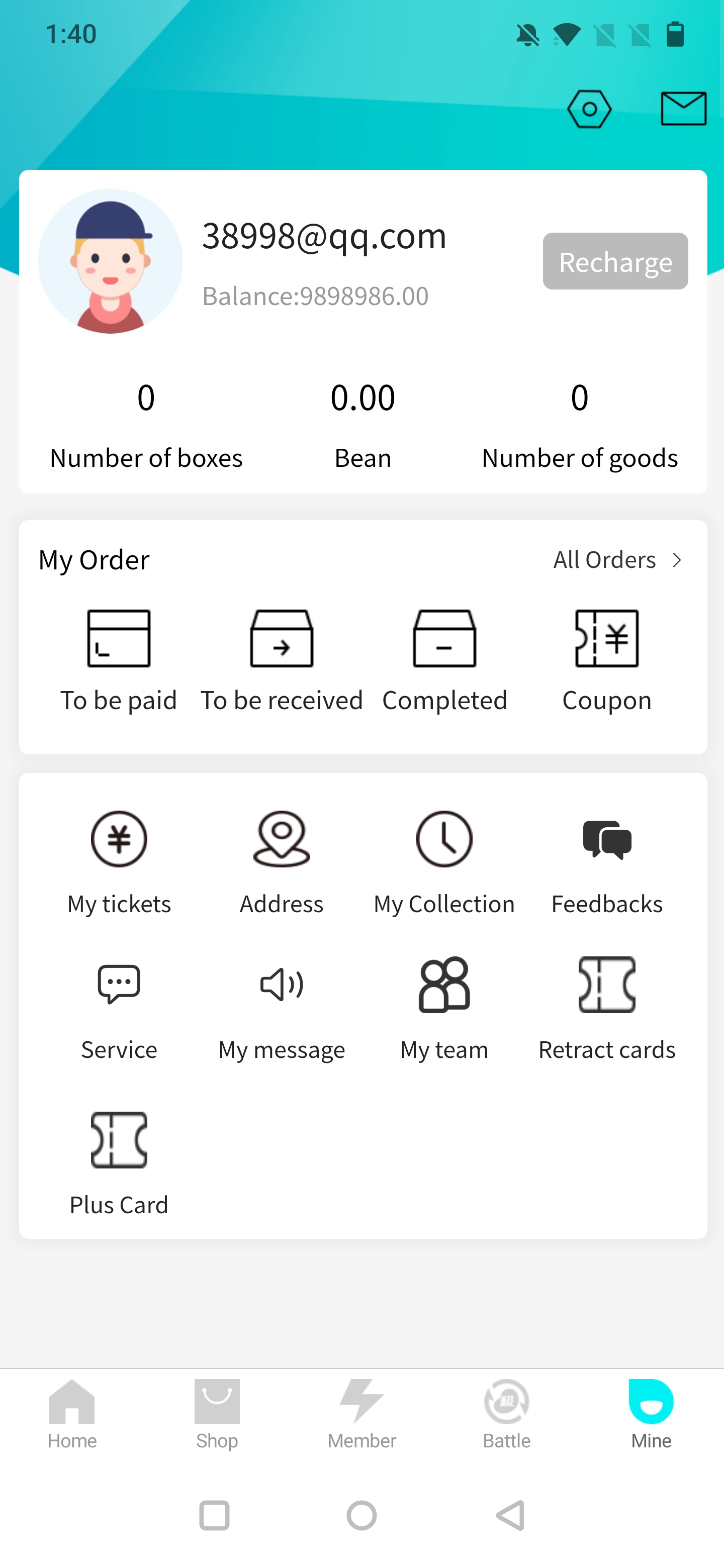Open To be received orders
The image size is (724, 1568).
282,660
